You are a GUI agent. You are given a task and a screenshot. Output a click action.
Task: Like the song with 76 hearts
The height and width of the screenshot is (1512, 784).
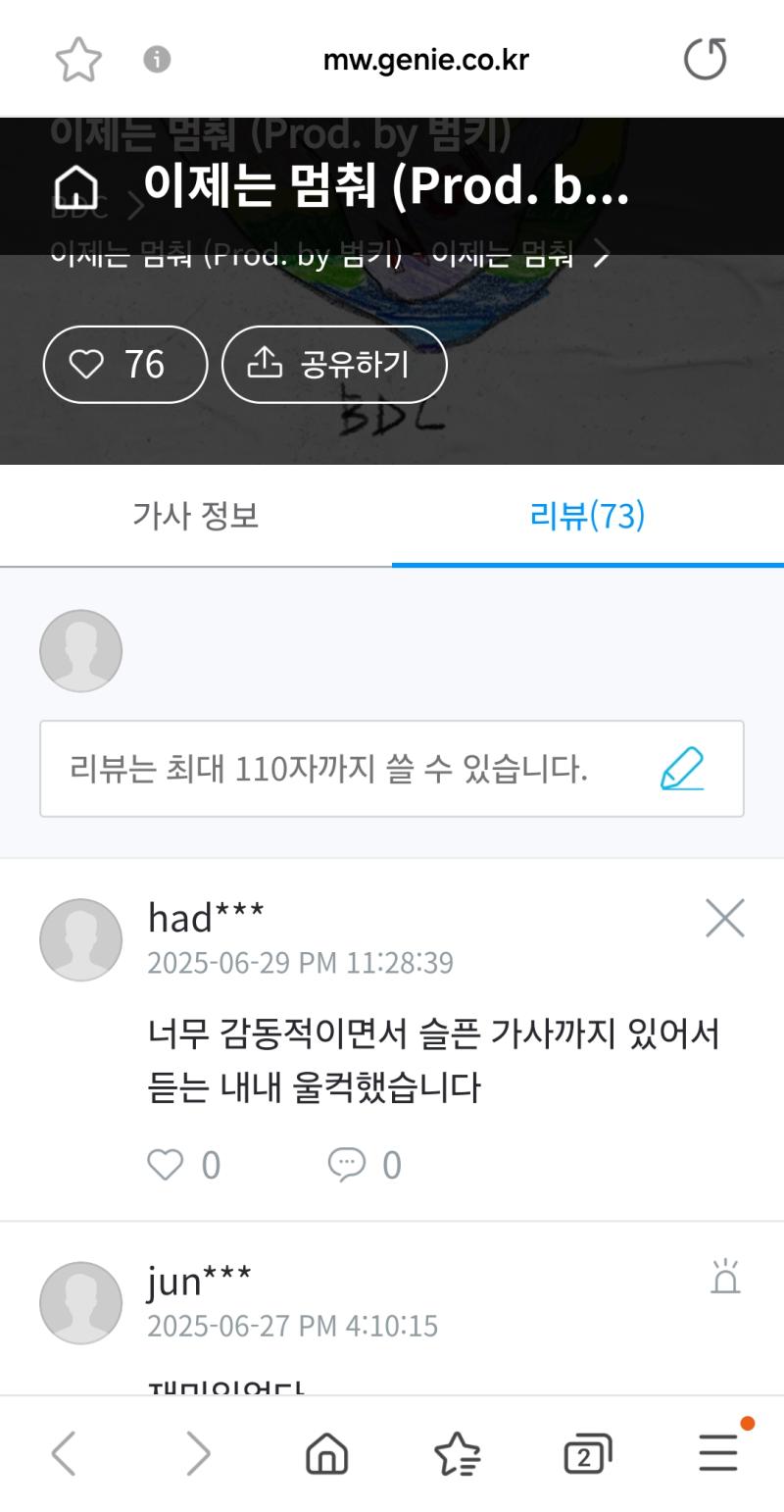coord(125,365)
